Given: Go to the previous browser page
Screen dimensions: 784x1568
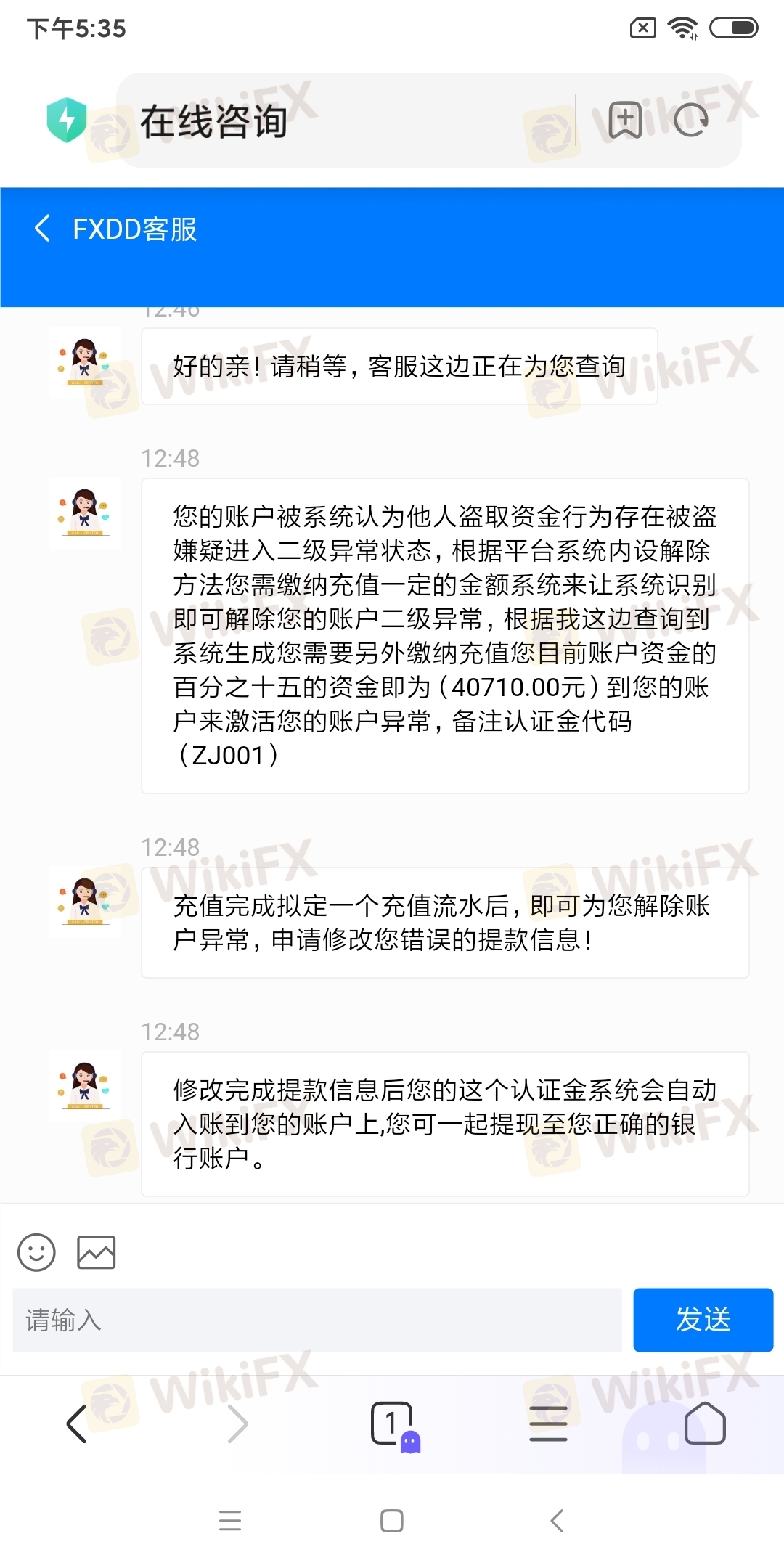Looking at the screenshot, I should (77, 1424).
